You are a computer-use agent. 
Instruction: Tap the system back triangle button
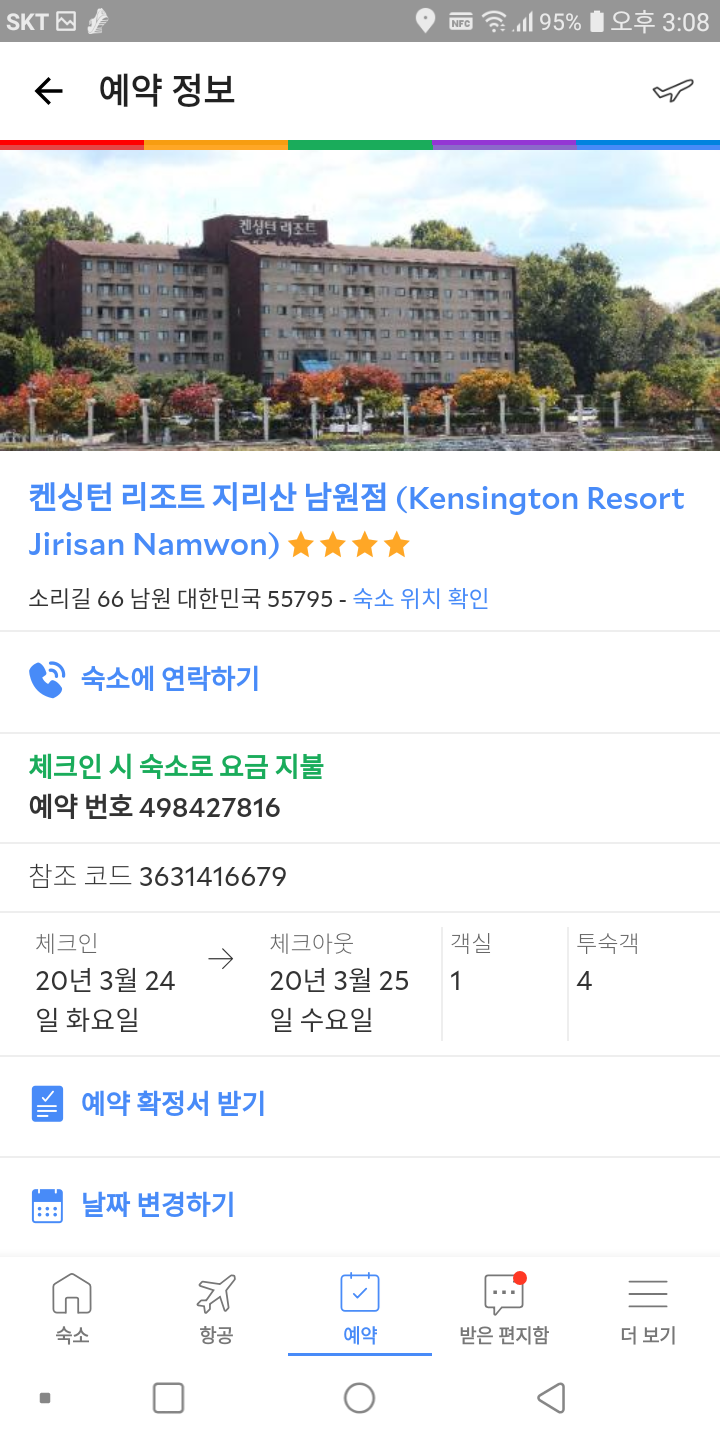click(x=551, y=1398)
